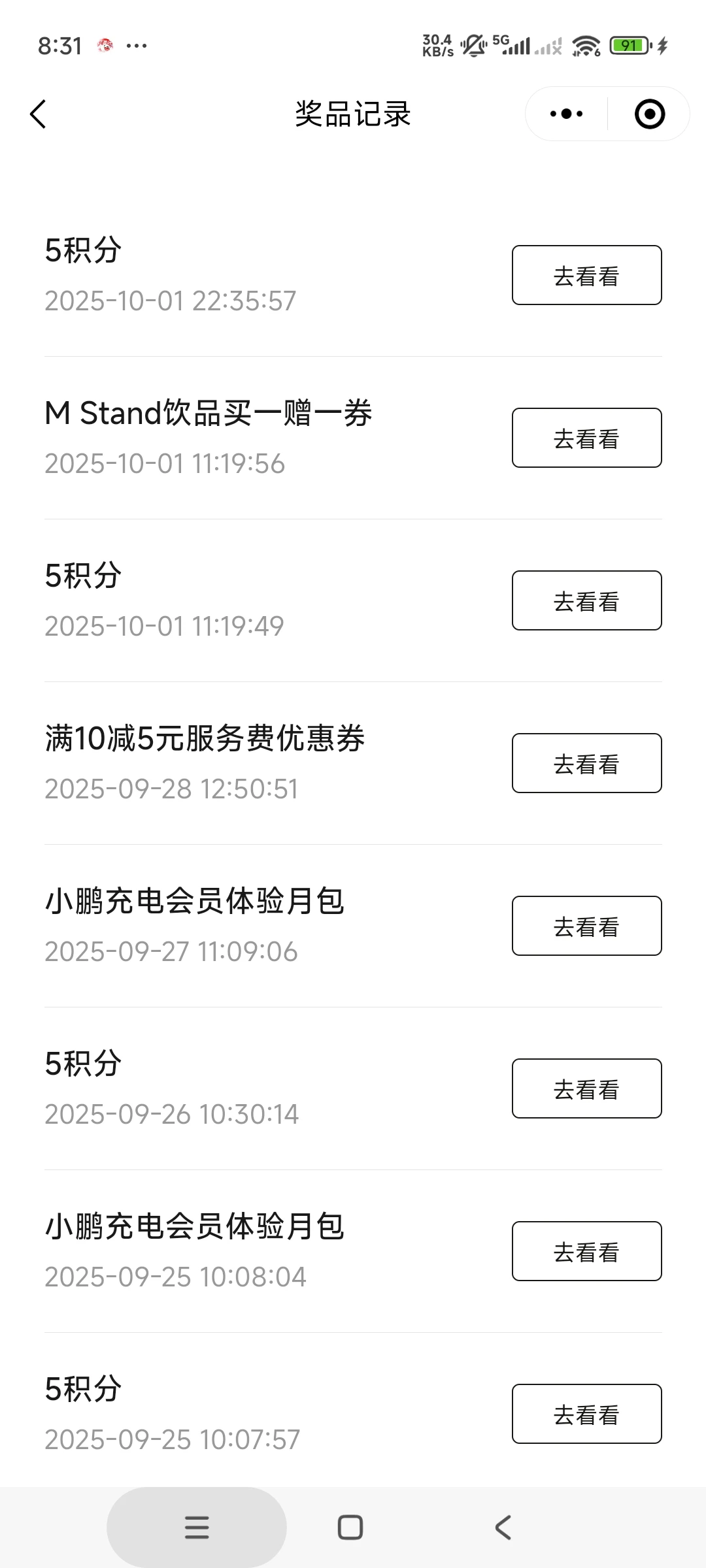Screen dimensions: 706x1568
Task: View the M Stand饮品买一赠一券 prize
Action: pyautogui.click(x=586, y=438)
